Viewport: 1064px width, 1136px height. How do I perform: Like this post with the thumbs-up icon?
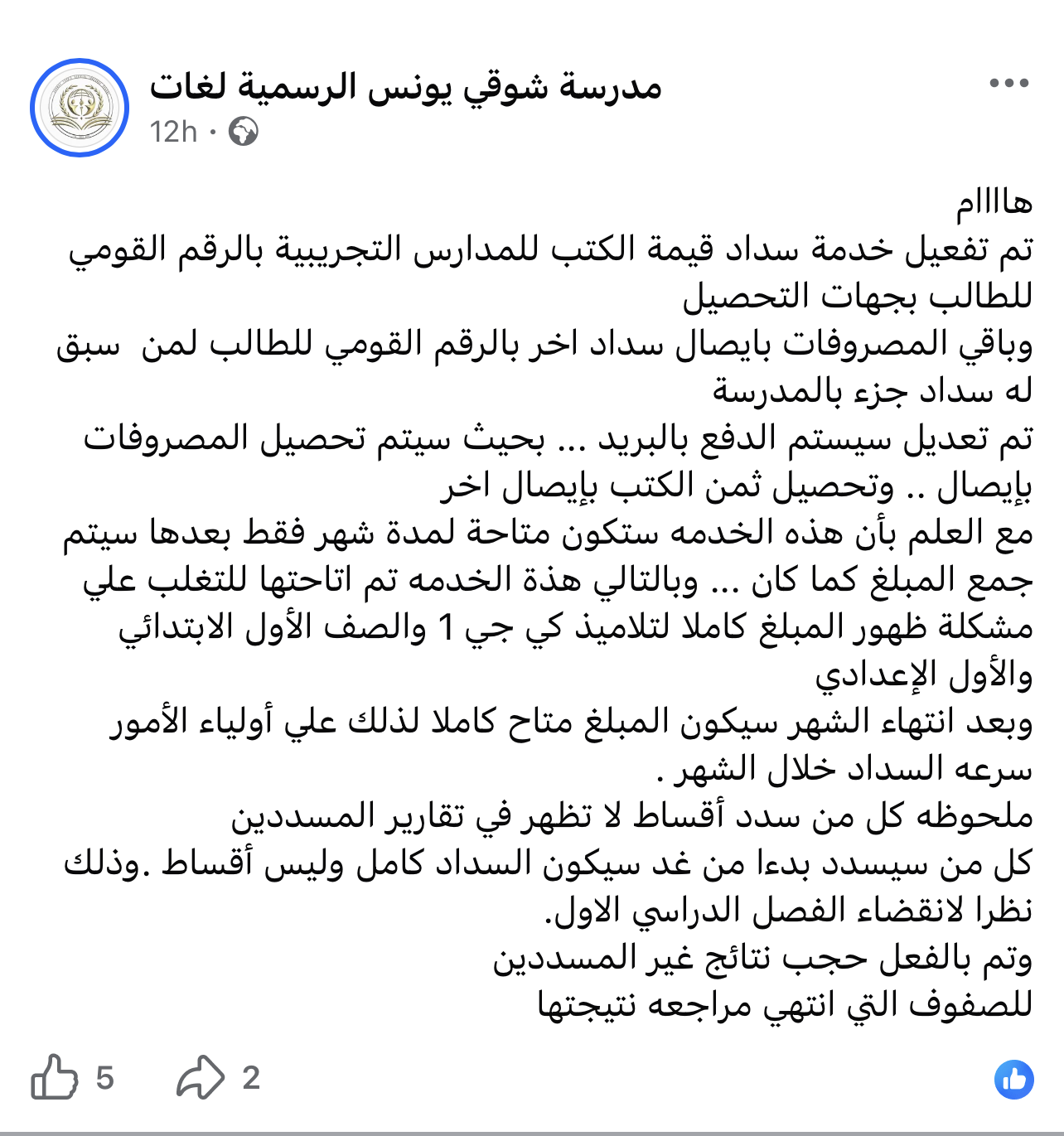click(55, 1077)
